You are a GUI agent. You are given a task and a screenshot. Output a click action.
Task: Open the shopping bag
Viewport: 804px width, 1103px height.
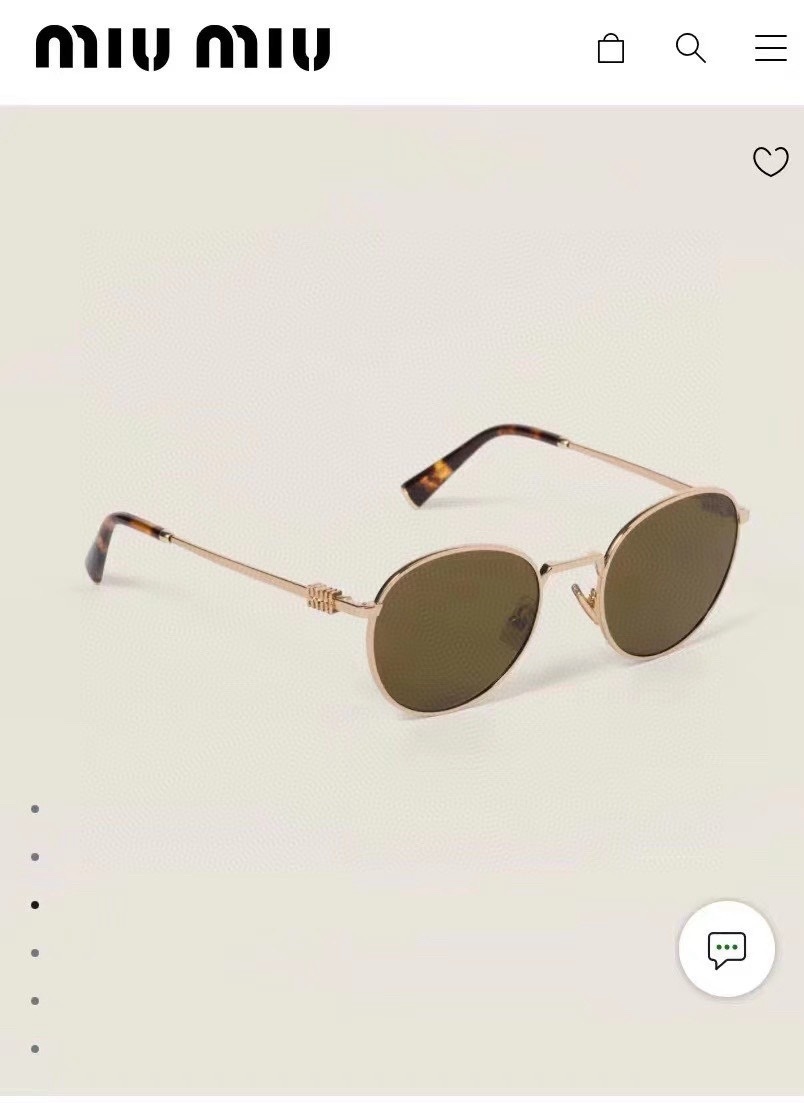(611, 48)
